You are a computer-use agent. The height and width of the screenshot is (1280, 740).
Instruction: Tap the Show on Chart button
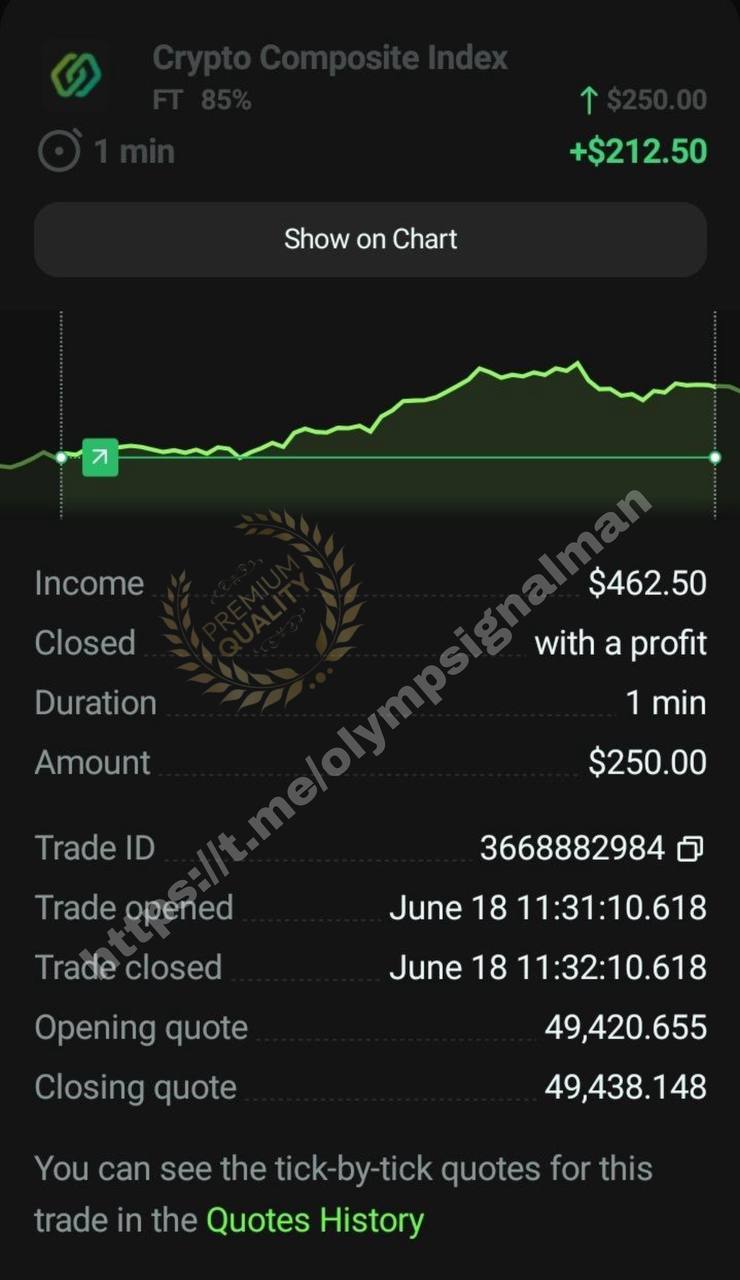pyautogui.click(x=370, y=240)
